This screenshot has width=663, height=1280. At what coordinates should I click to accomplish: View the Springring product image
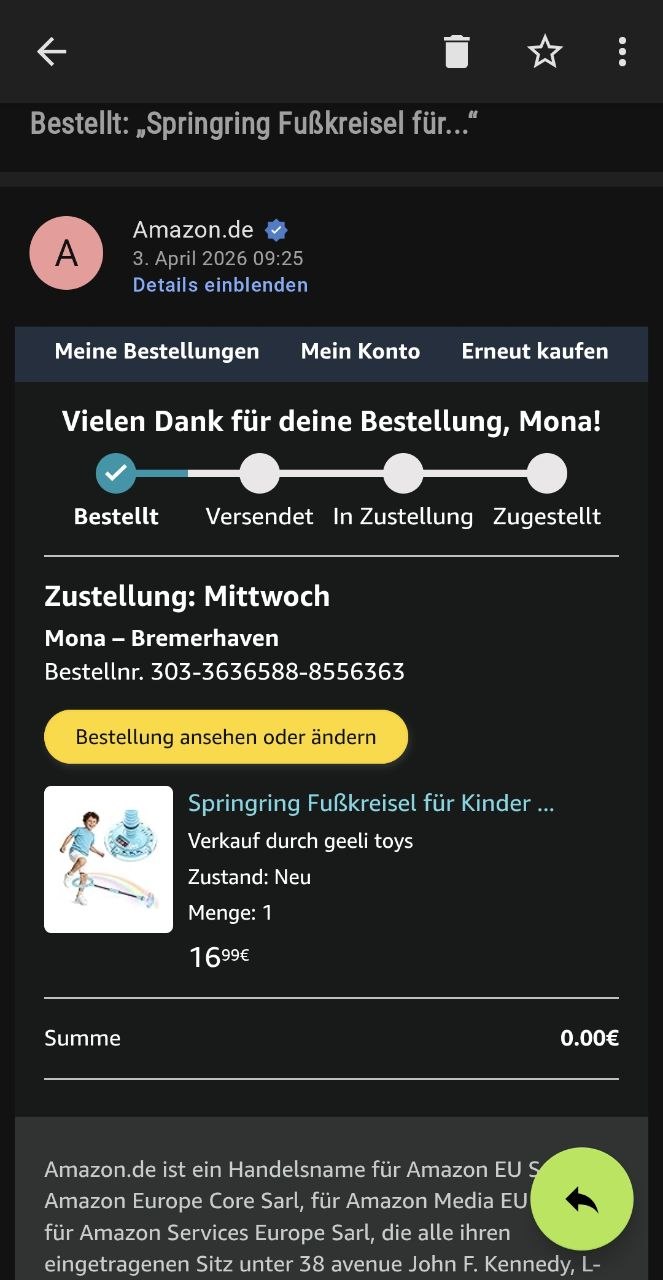tap(108, 859)
